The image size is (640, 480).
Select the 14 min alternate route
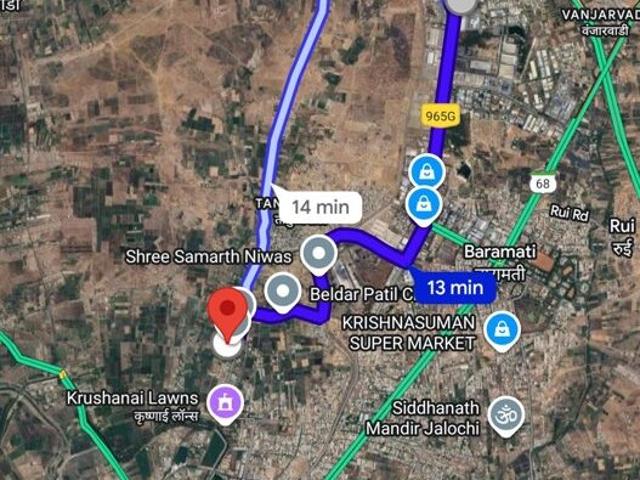(319, 207)
